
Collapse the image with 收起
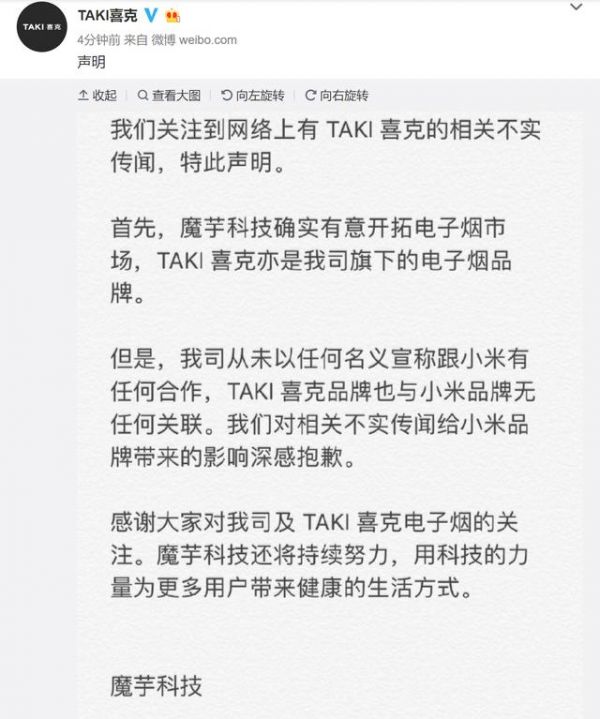[97, 96]
